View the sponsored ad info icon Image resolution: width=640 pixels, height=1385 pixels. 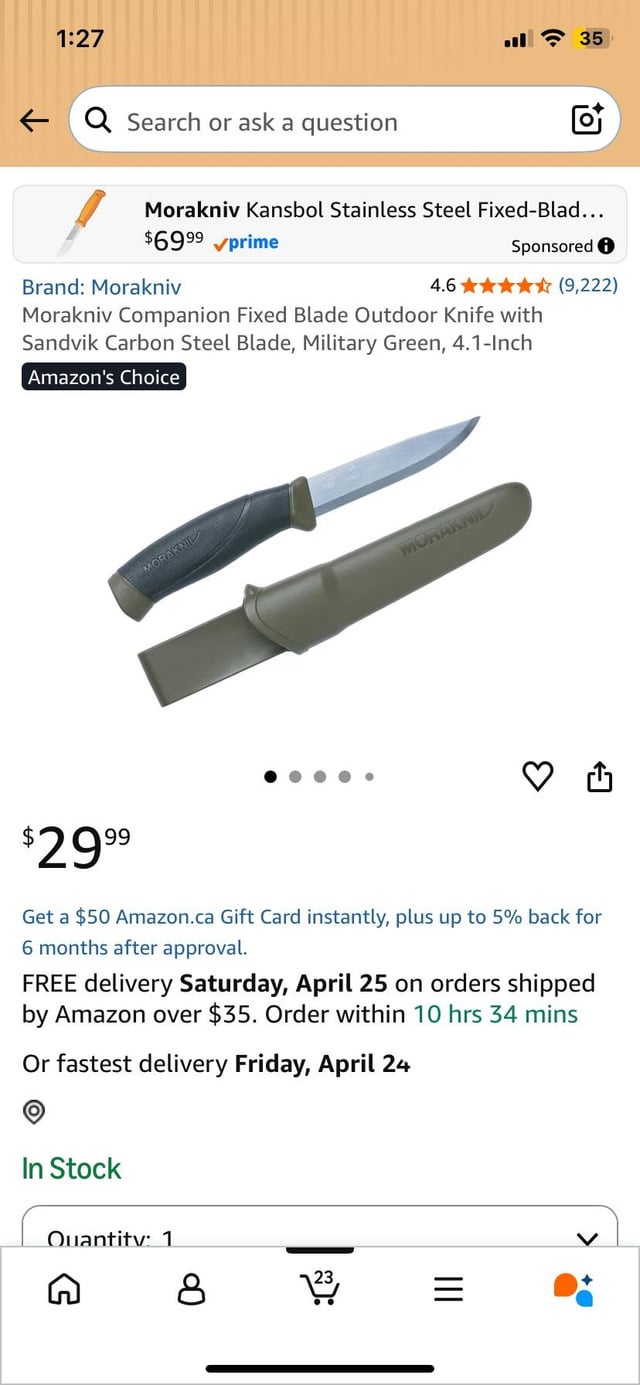point(605,246)
